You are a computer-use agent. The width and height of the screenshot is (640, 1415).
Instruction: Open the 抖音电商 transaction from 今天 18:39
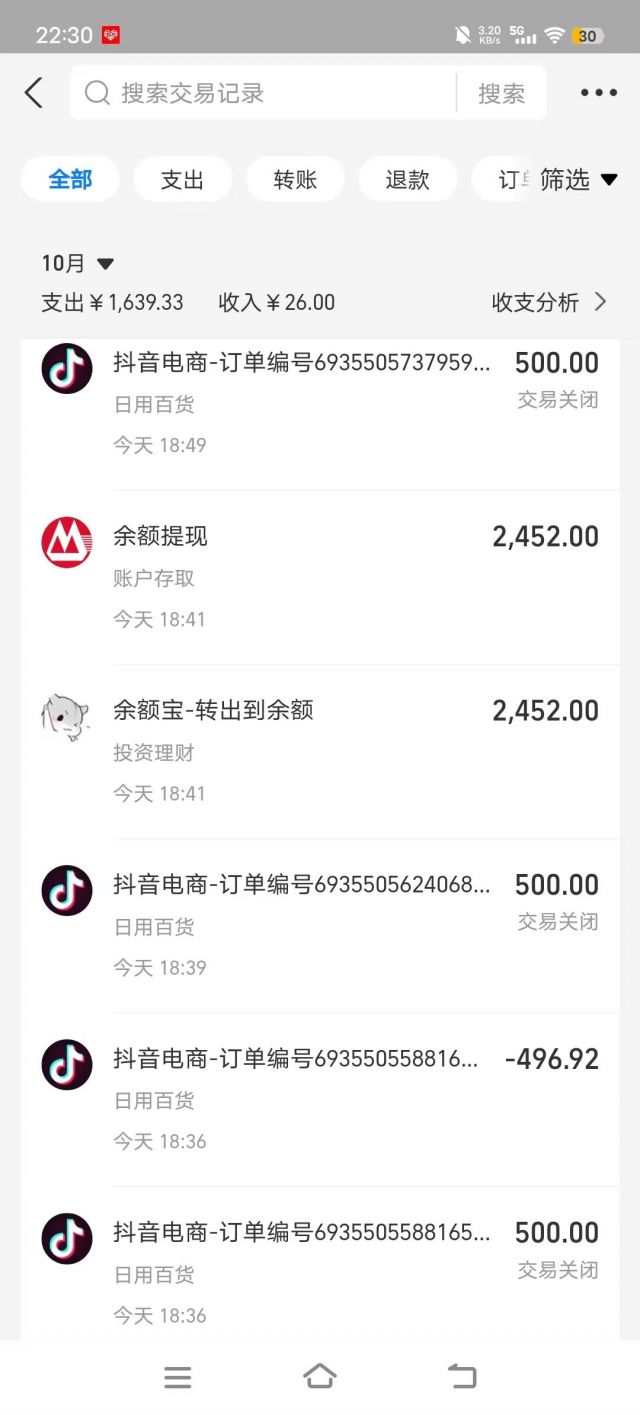pos(320,925)
